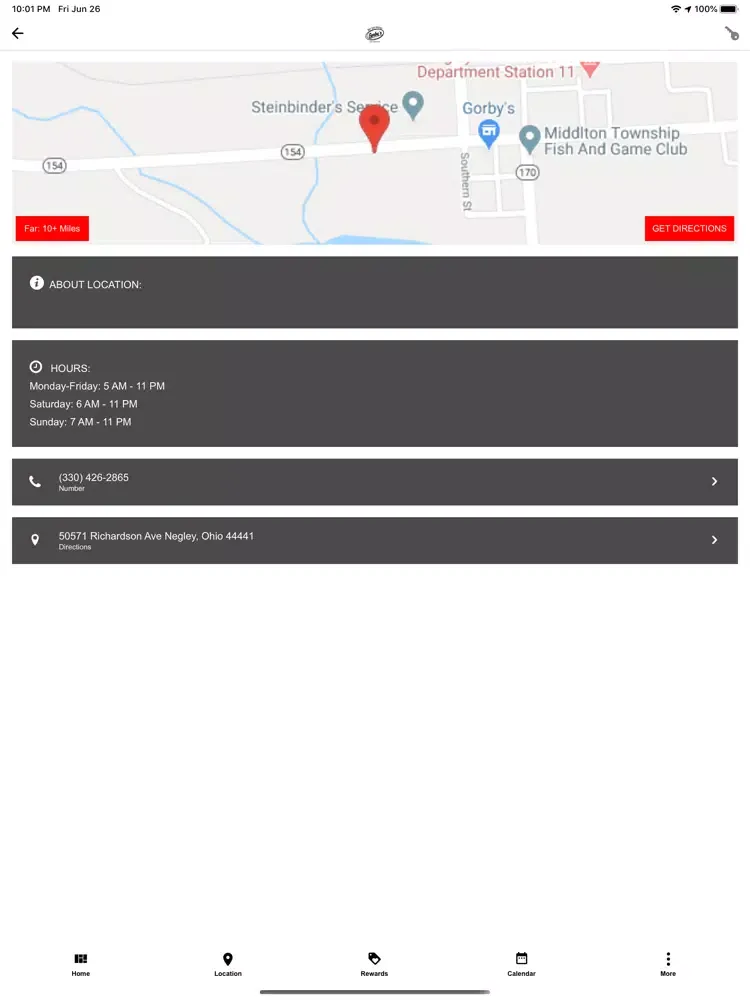Open directions to 50571 Richardson Ave
Viewport: 750px width, 1000px height.
[375, 540]
